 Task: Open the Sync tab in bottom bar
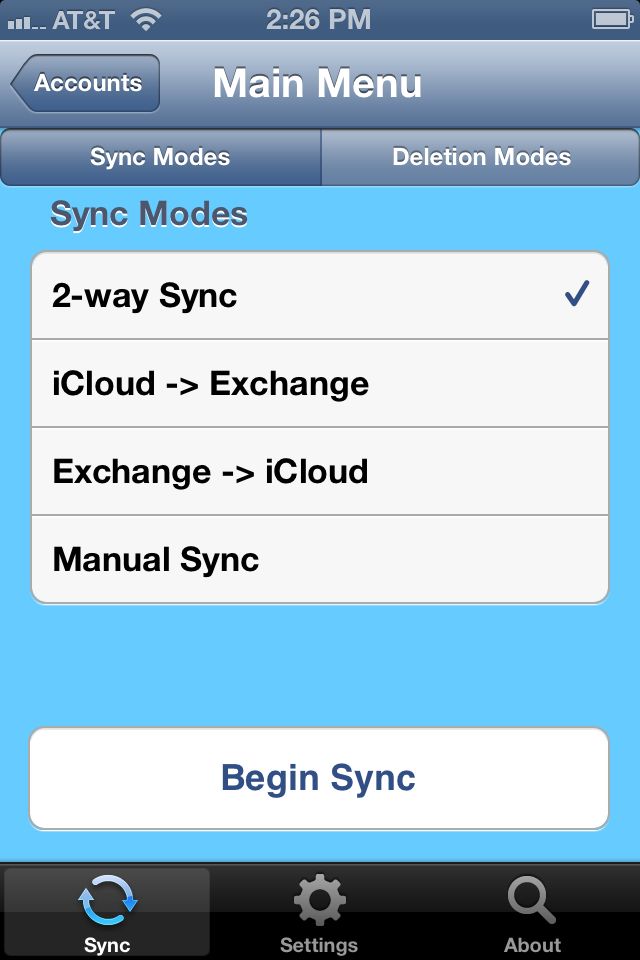(x=107, y=912)
